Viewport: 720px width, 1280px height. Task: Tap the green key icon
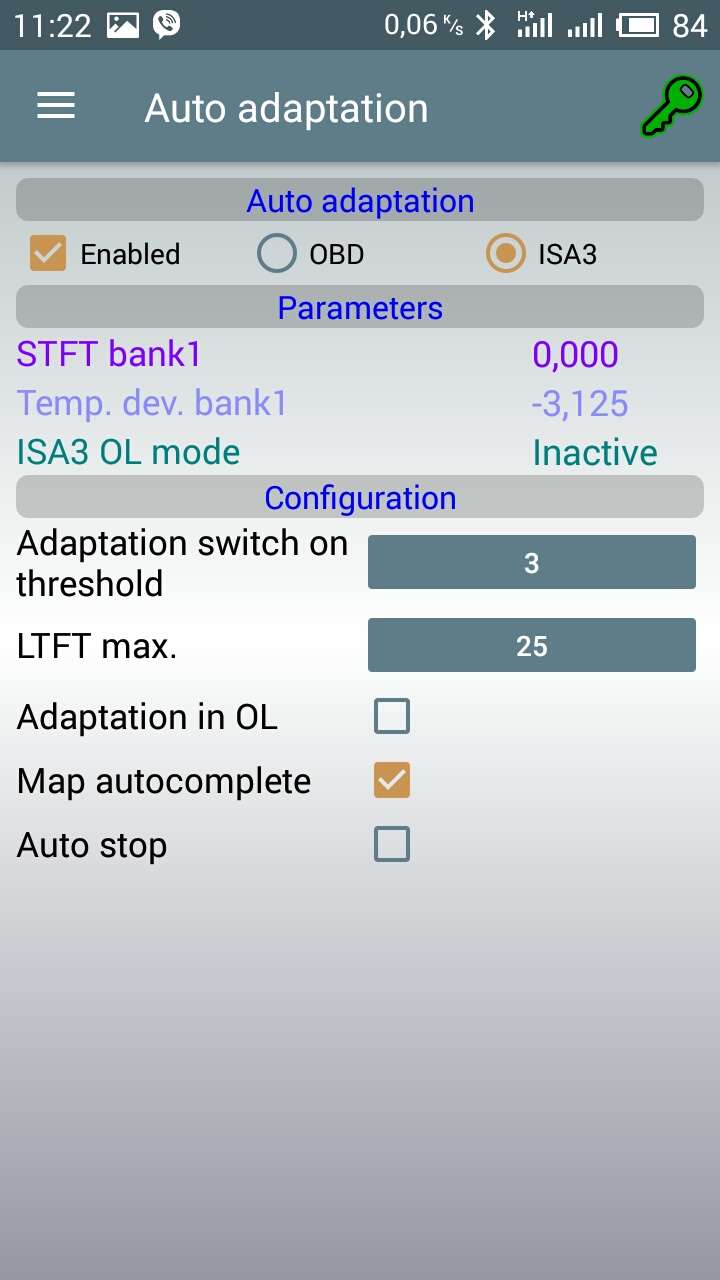click(x=670, y=107)
